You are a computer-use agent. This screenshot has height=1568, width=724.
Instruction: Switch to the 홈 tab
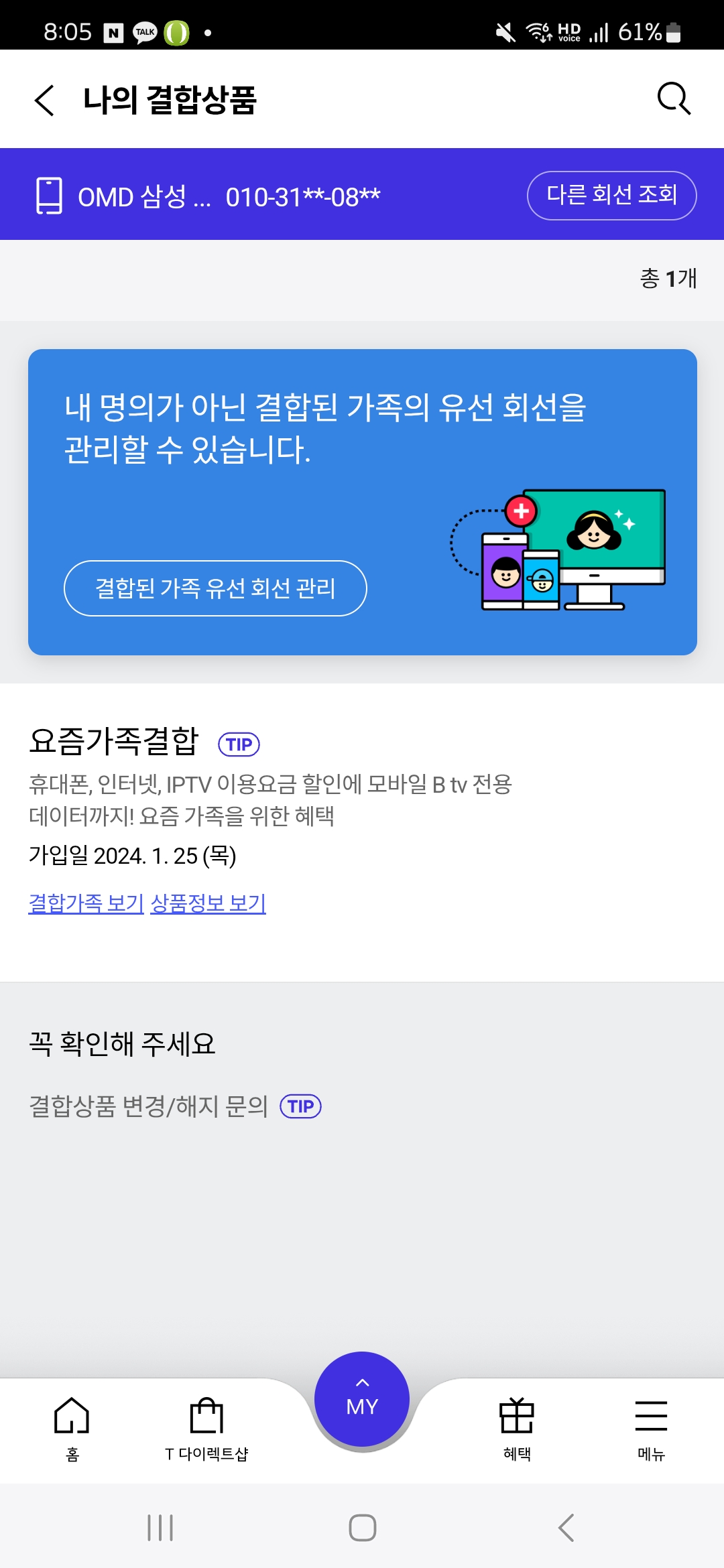[72, 1428]
